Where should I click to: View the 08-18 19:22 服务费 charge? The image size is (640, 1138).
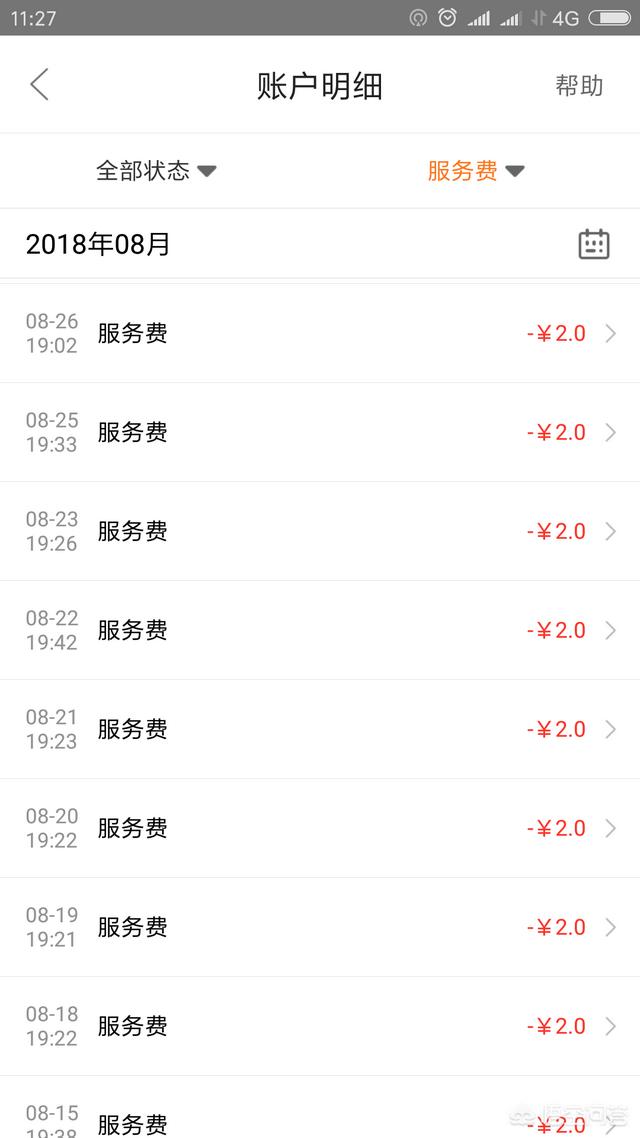[x=320, y=1026]
